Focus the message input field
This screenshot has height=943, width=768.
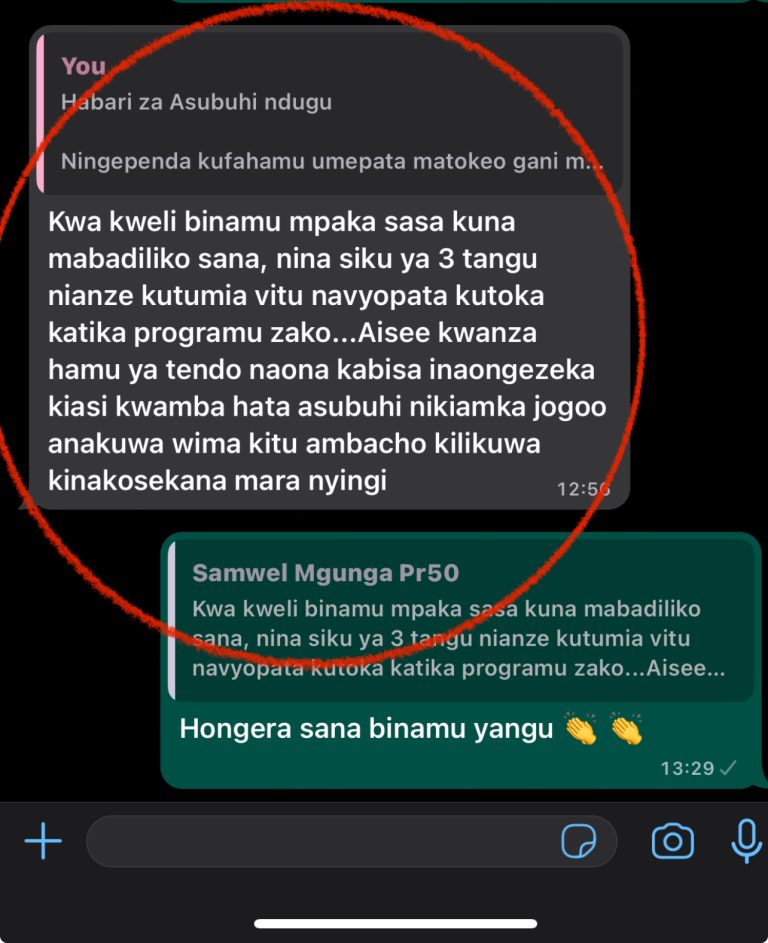click(320, 842)
